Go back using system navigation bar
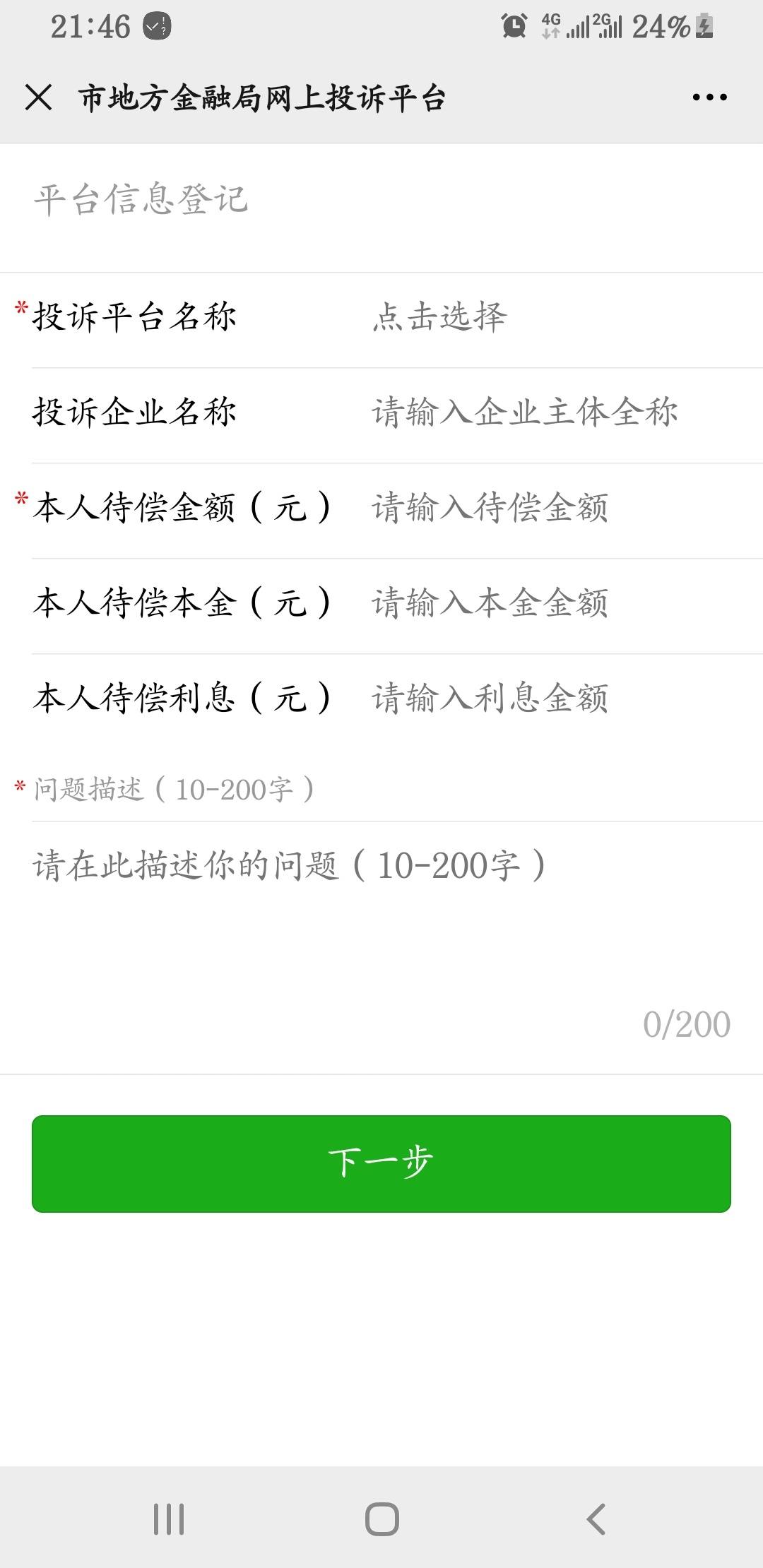Viewport: 763px width, 1568px height. 596,1519
